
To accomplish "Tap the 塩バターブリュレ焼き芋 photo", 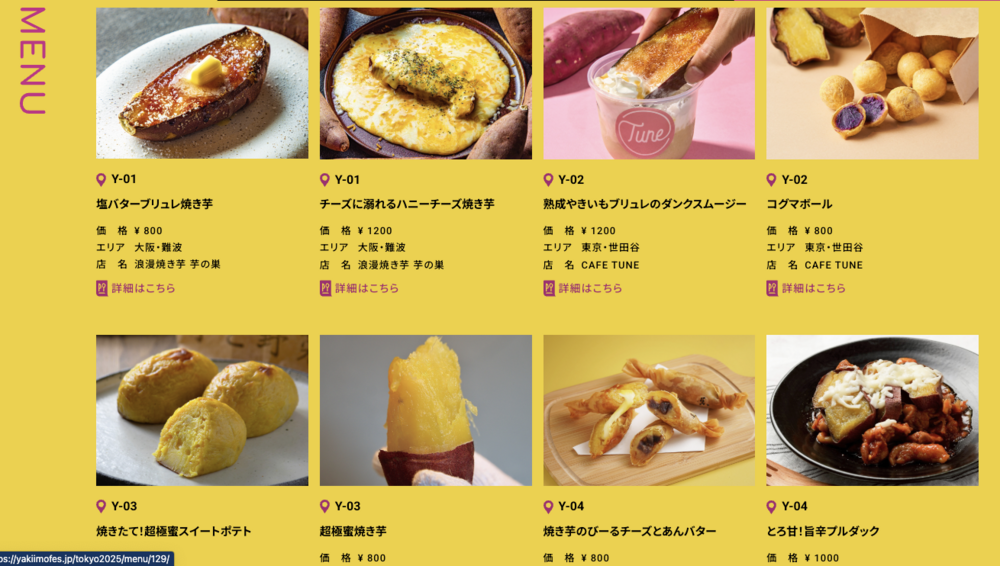I will (202, 84).
